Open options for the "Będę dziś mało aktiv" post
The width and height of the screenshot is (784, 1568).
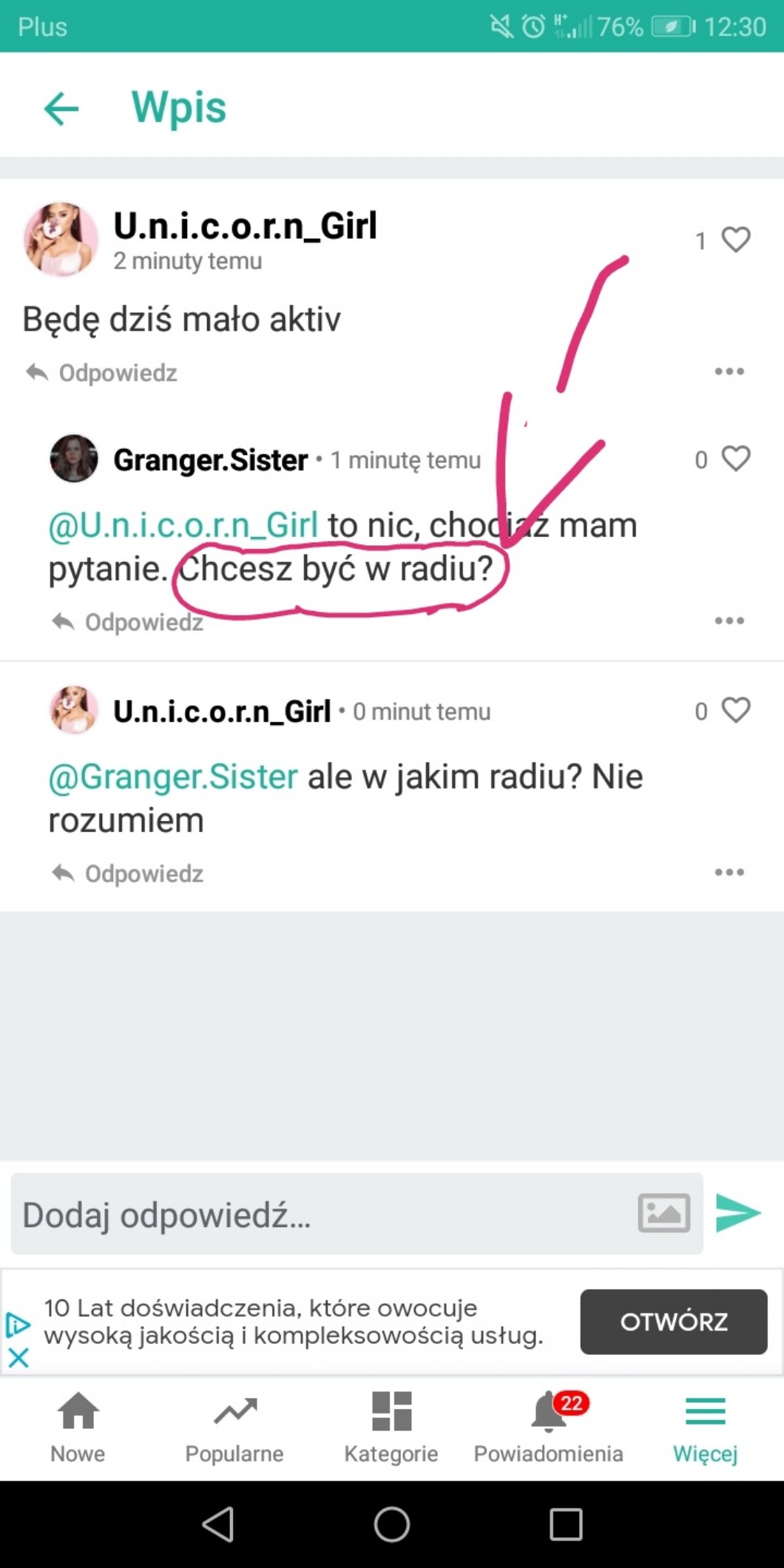pyautogui.click(x=729, y=371)
